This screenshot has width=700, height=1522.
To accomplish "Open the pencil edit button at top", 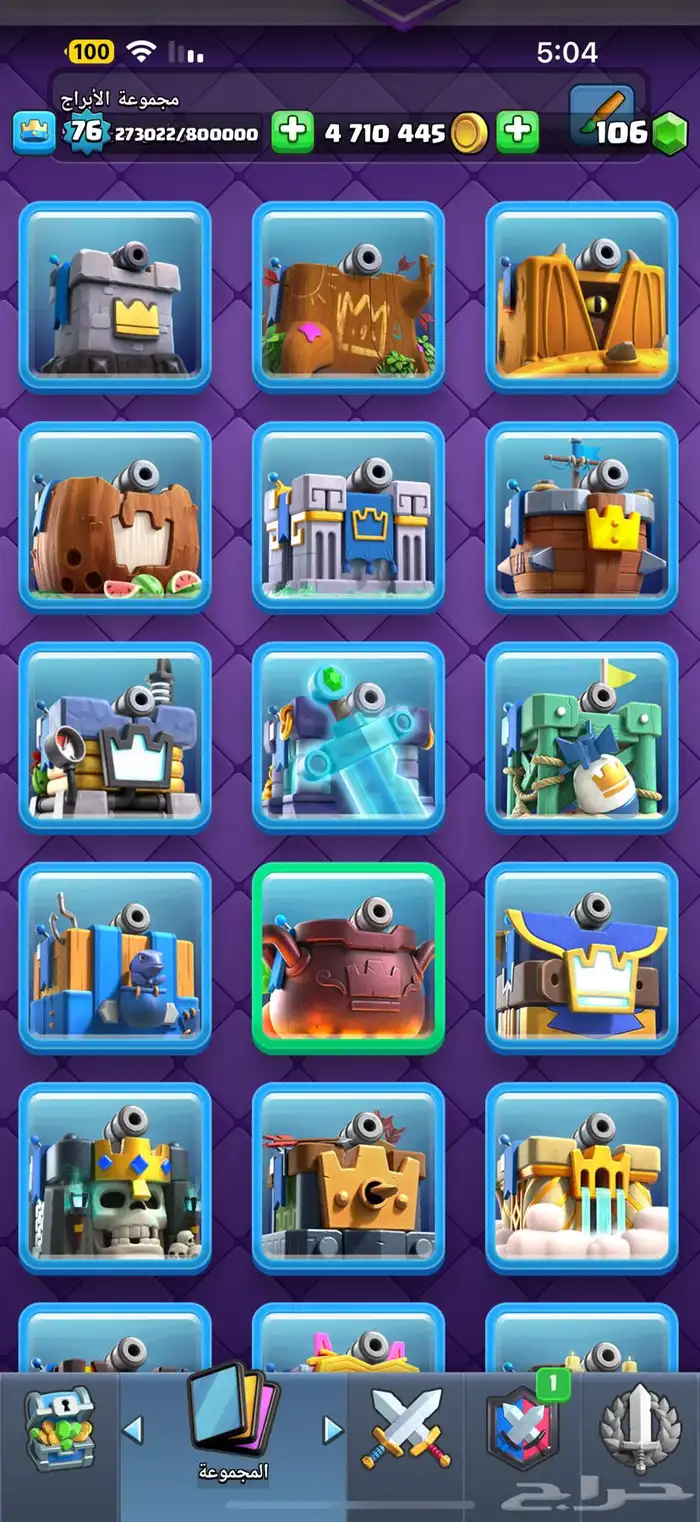I will [x=602, y=111].
